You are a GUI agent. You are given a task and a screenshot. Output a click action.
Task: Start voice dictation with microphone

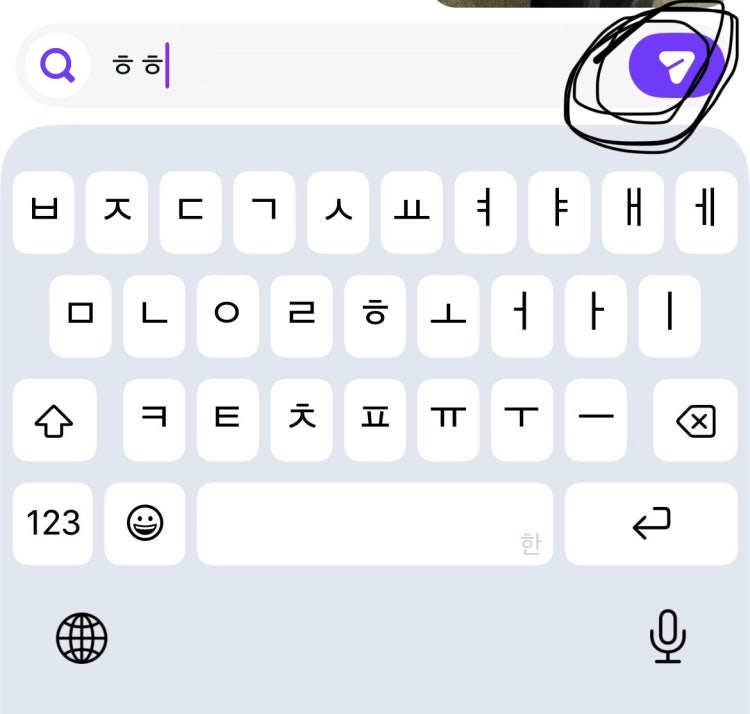click(667, 636)
